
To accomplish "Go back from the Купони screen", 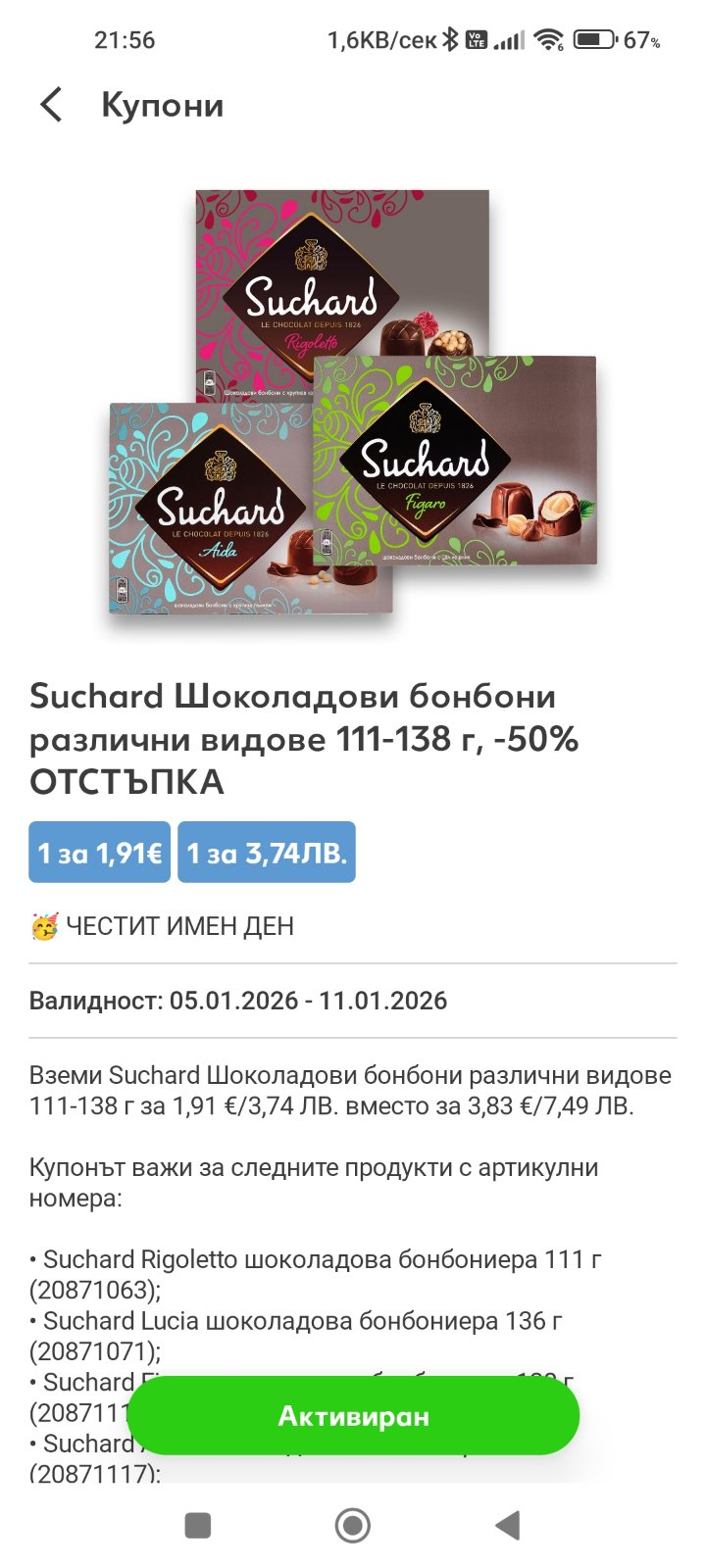I will point(51,105).
